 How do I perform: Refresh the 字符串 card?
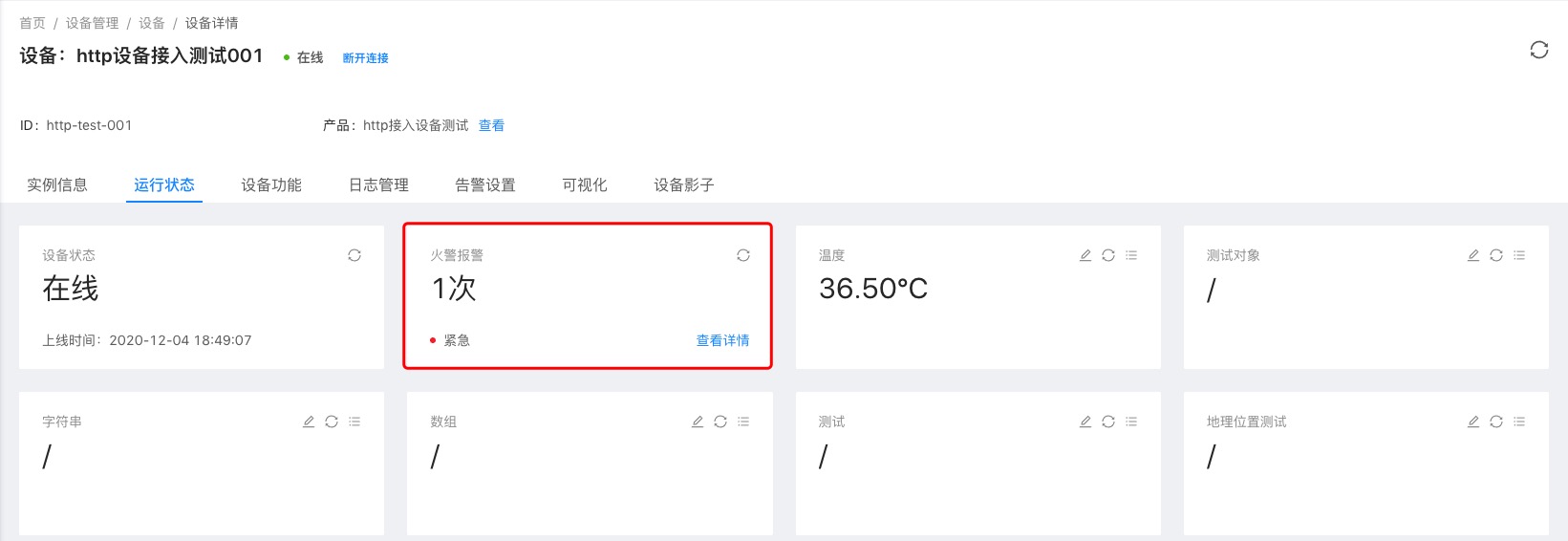tap(332, 422)
